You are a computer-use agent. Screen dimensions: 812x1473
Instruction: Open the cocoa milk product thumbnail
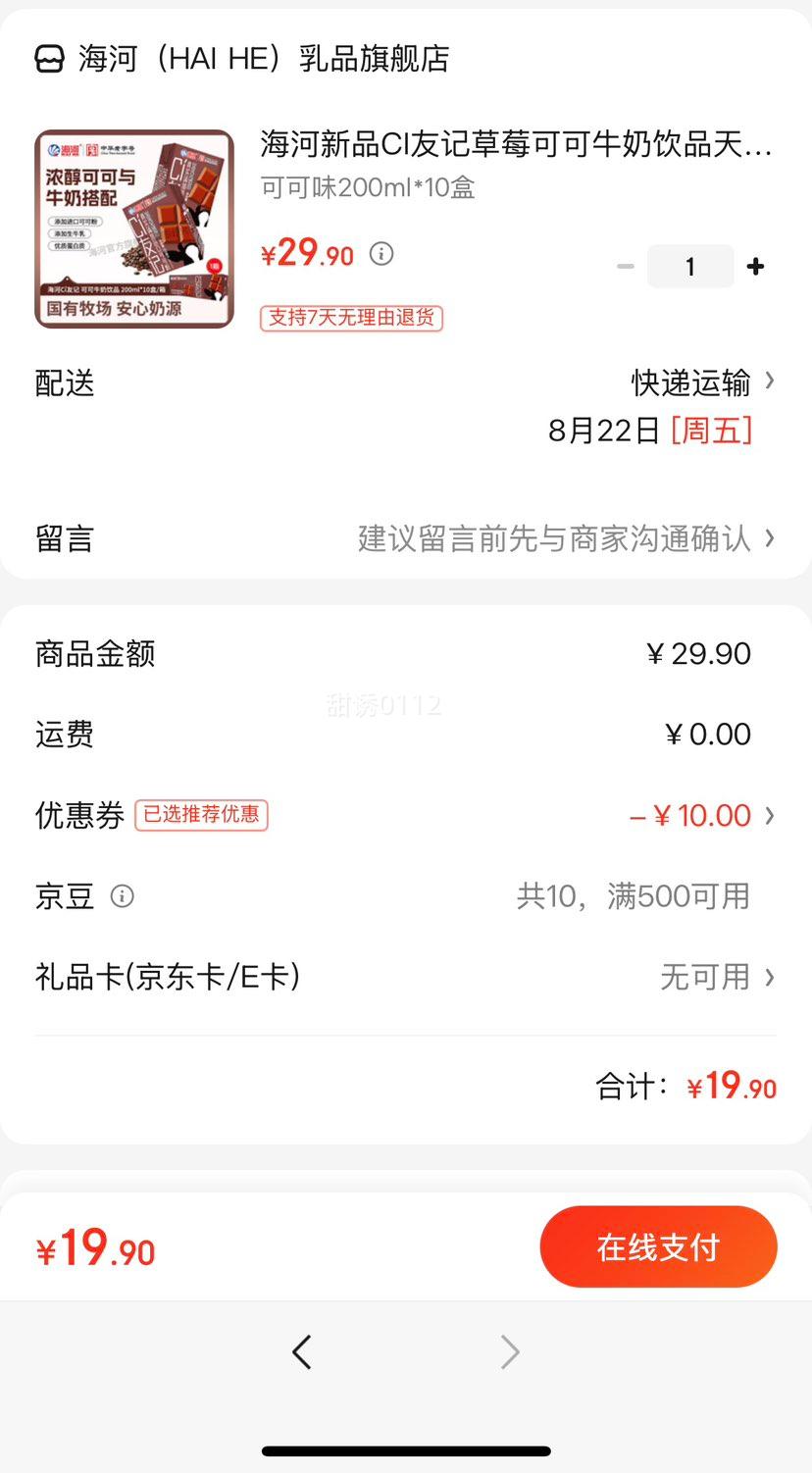click(134, 229)
